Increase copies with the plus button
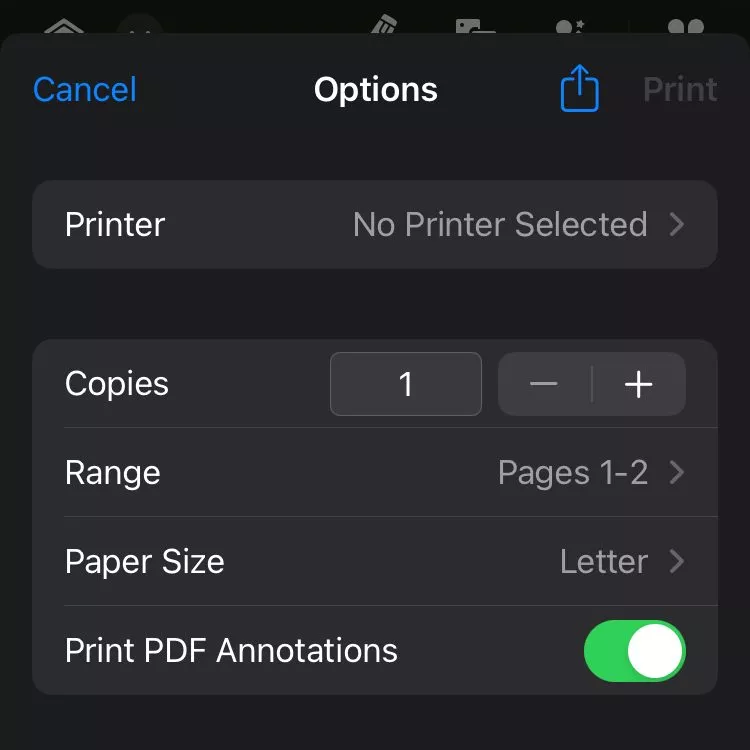Viewport: 750px width, 750px height. [x=638, y=384]
